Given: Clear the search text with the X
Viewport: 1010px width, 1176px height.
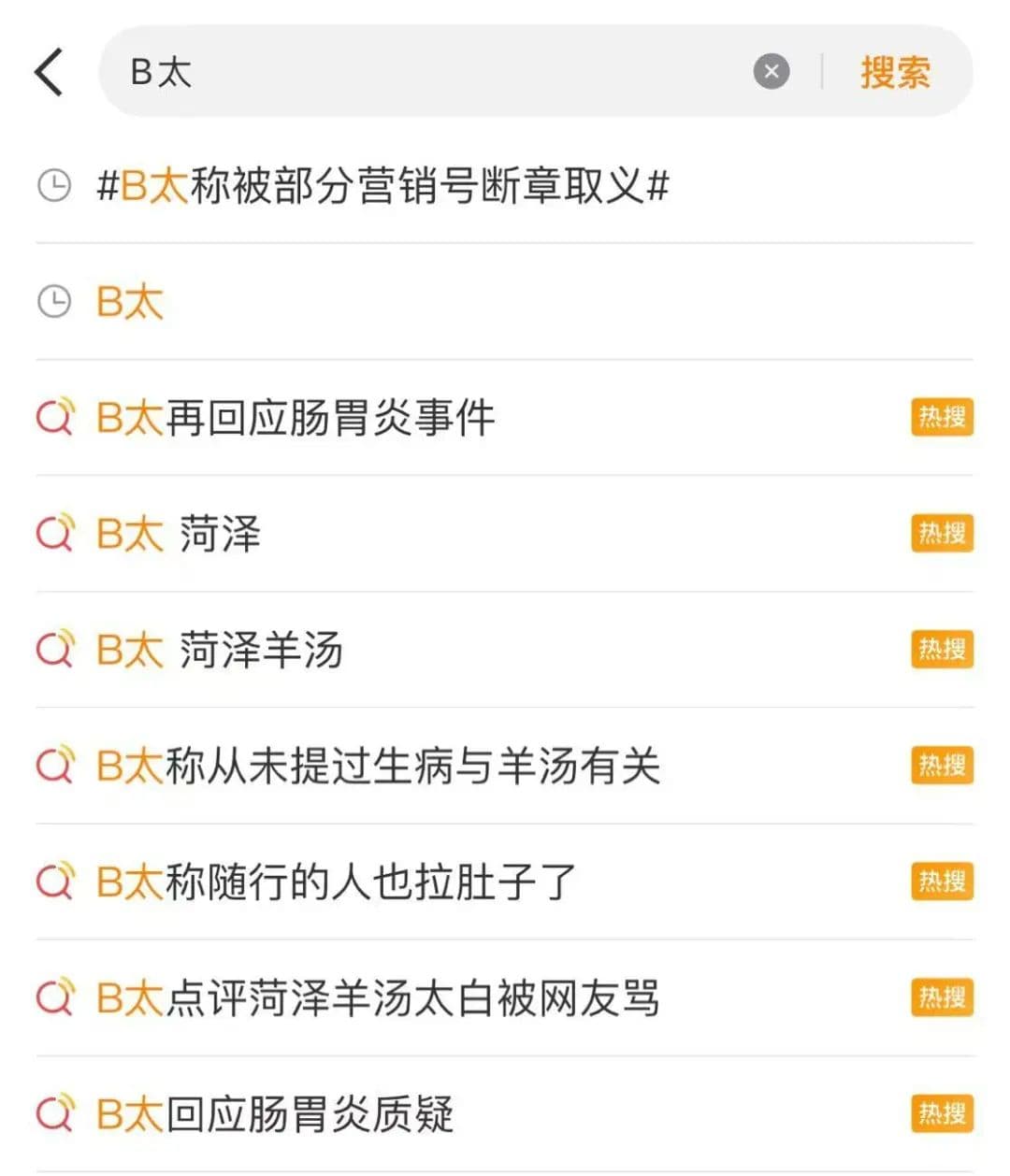Looking at the screenshot, I should [772, 72].
